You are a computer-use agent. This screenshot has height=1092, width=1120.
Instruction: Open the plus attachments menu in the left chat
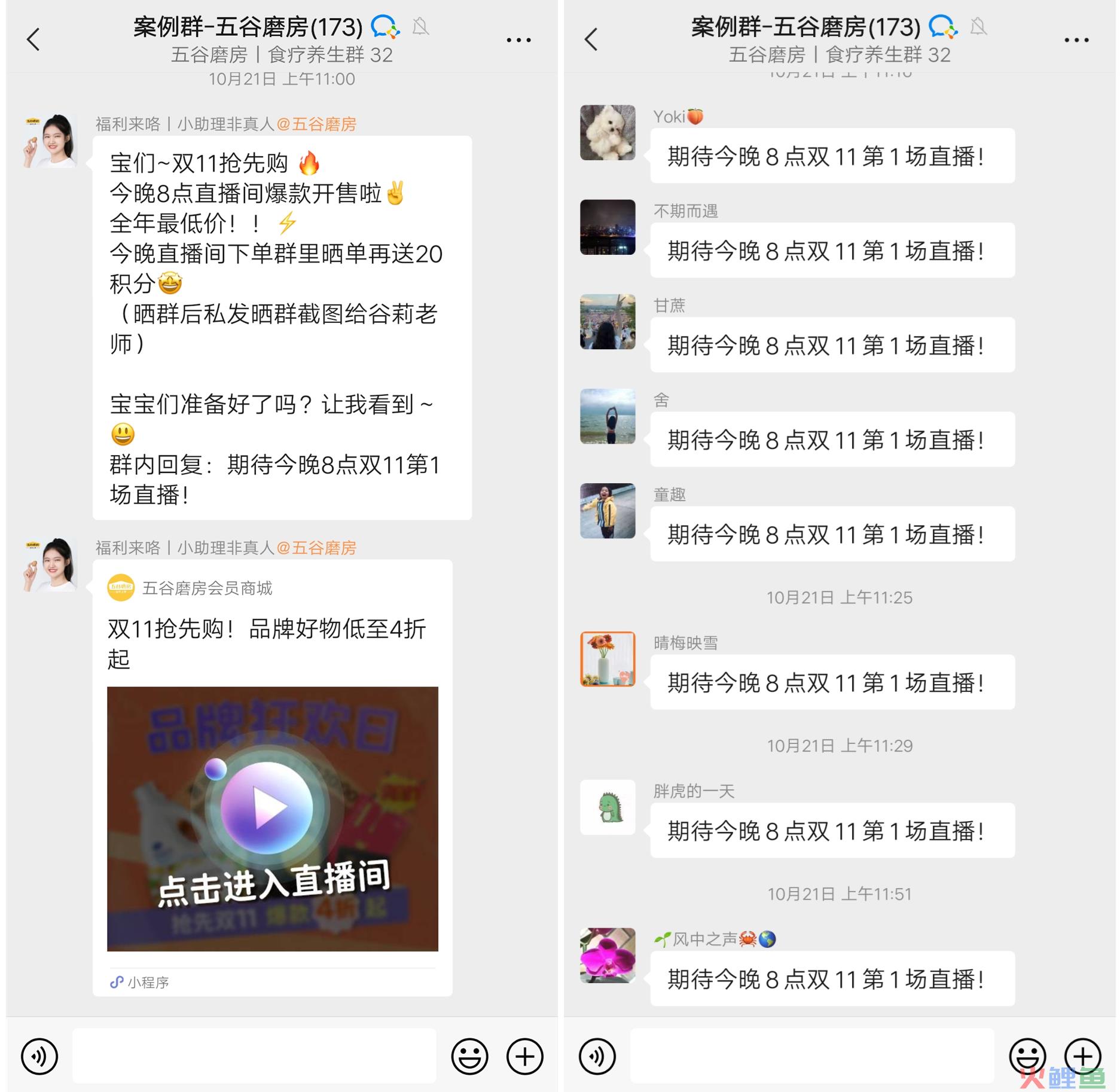[524, 1057]
